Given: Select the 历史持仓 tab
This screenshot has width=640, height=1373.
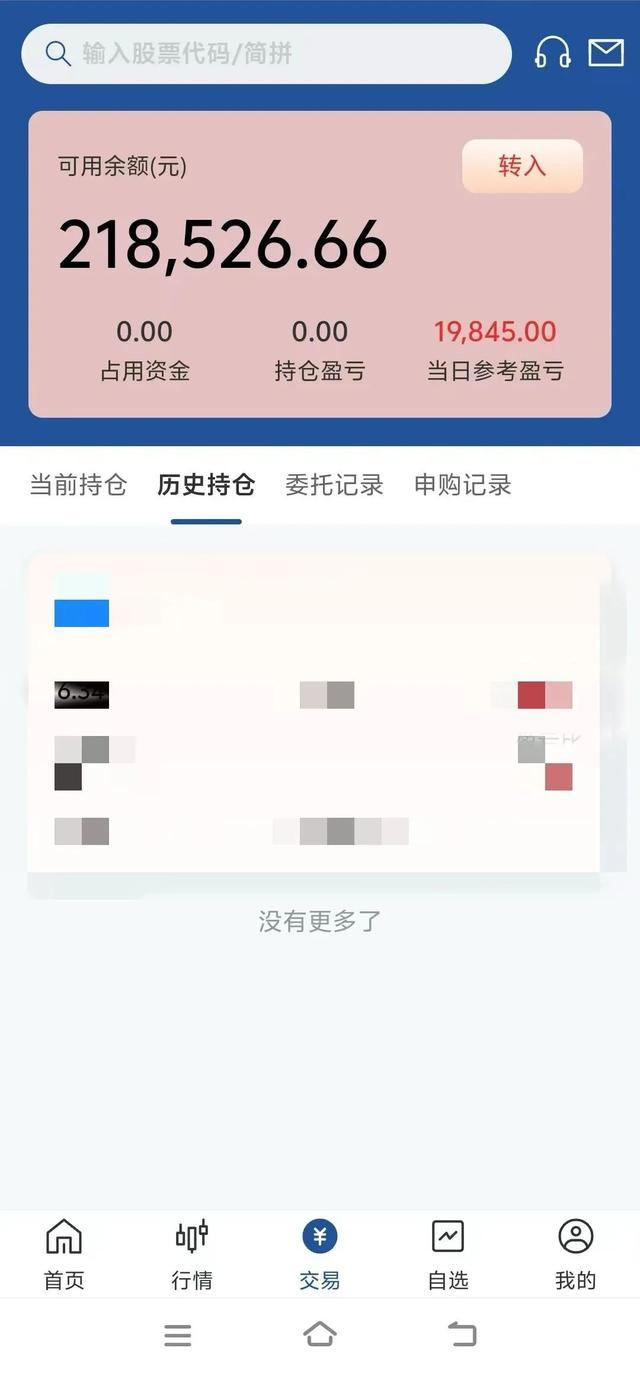Looking at the screenshot, I should [x=206, y=485].
